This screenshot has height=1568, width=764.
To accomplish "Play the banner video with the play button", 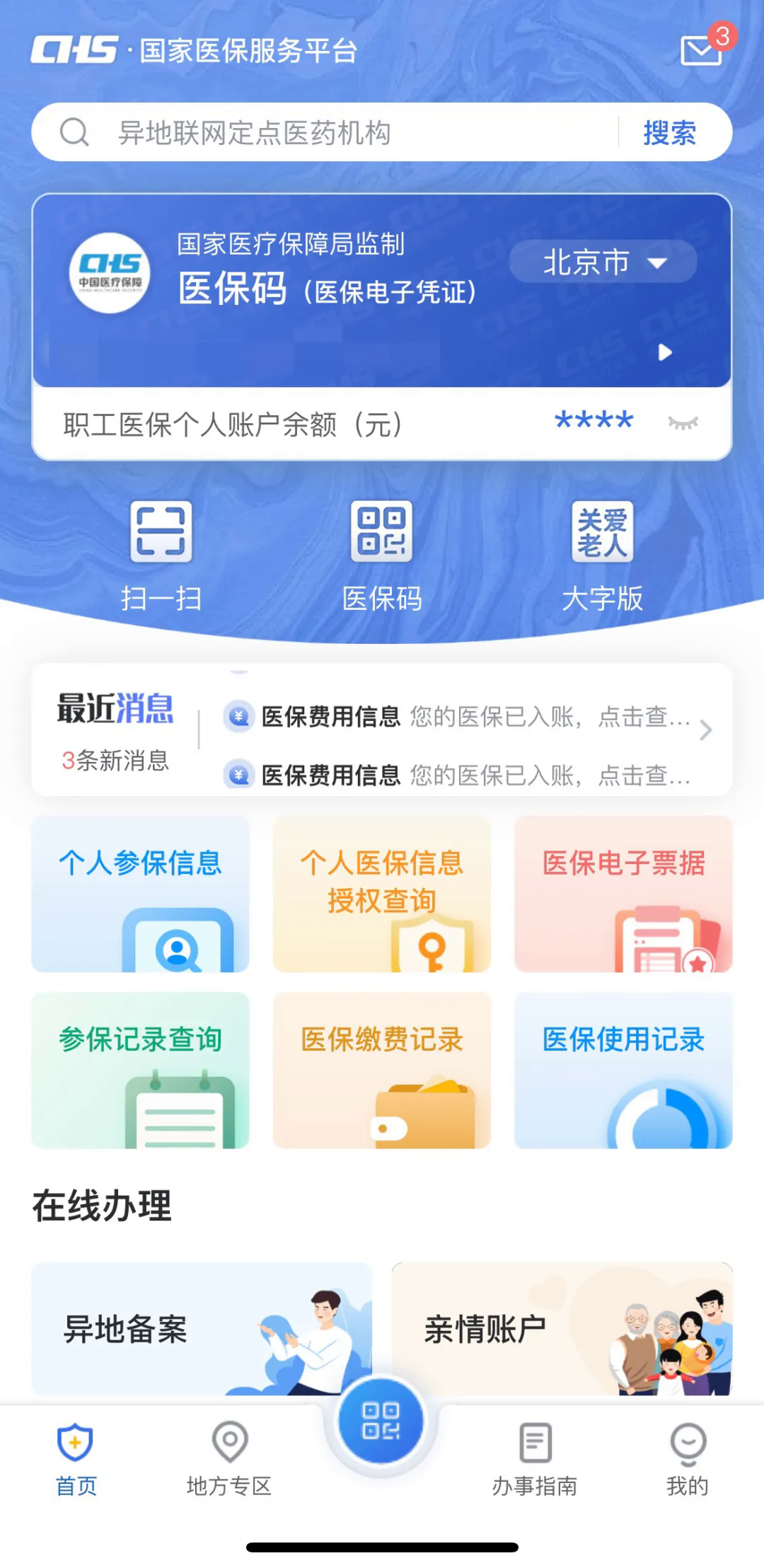I will (x=664, y=352).
